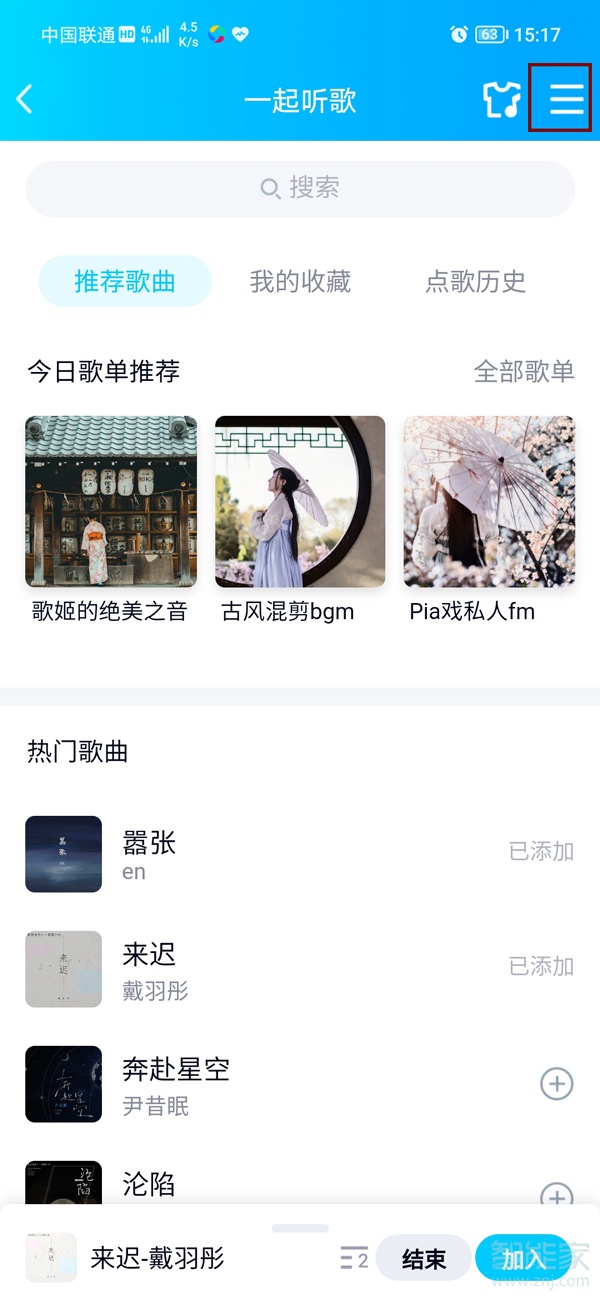Open the 古风混剪bgm playlist
Image resolution: width=600 pixels, height=1300 pixels.
tap(300, 501)
